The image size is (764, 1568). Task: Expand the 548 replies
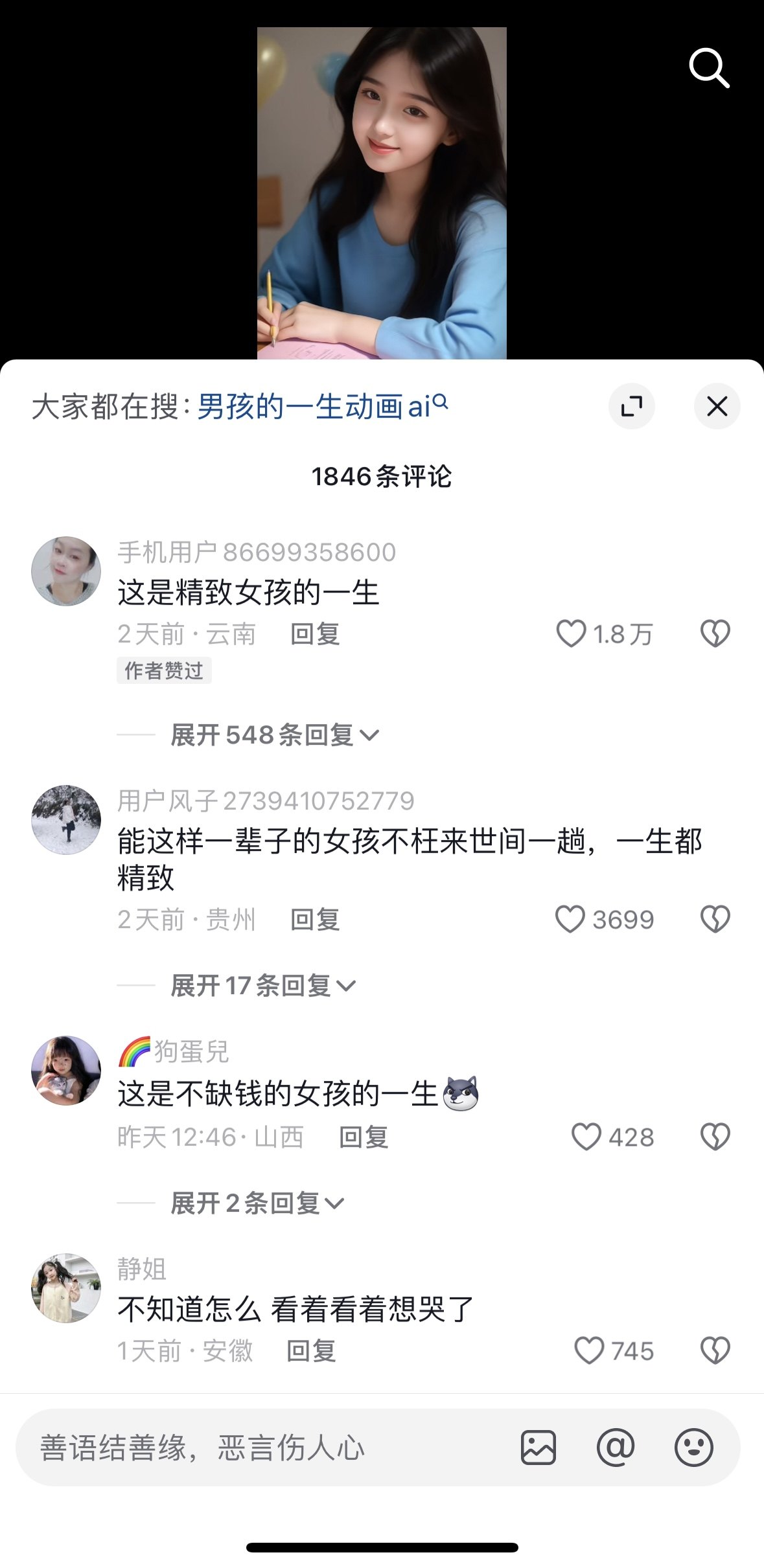(274, 735)
